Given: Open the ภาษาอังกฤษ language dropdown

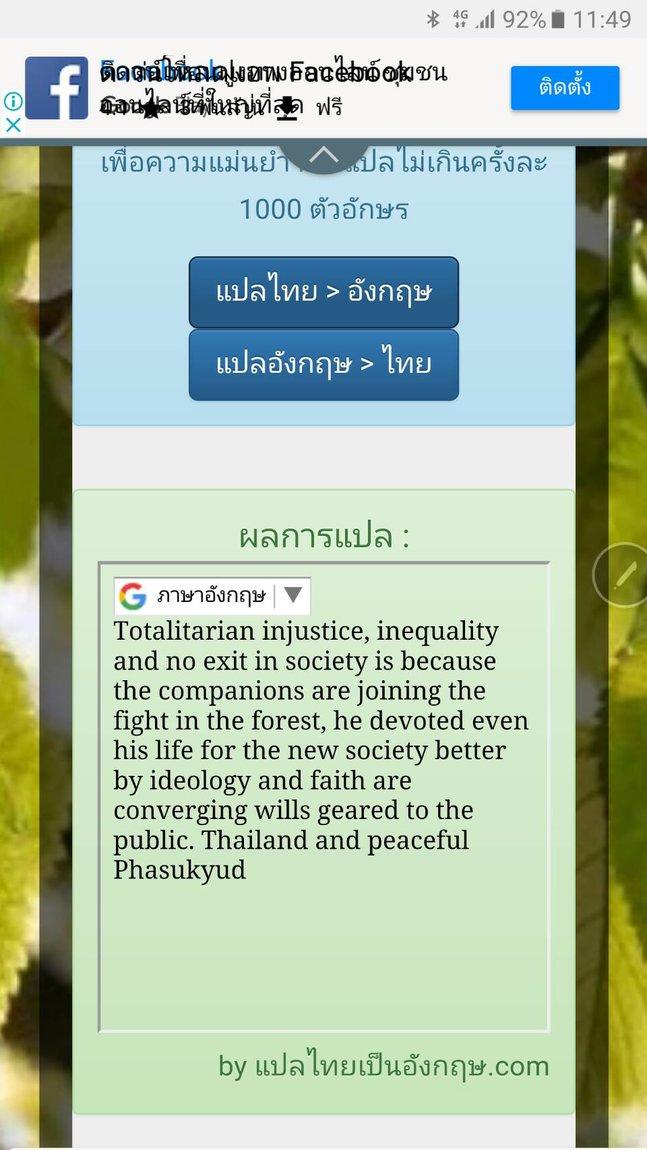Looking at the screenshot, I should click(291, 596).
